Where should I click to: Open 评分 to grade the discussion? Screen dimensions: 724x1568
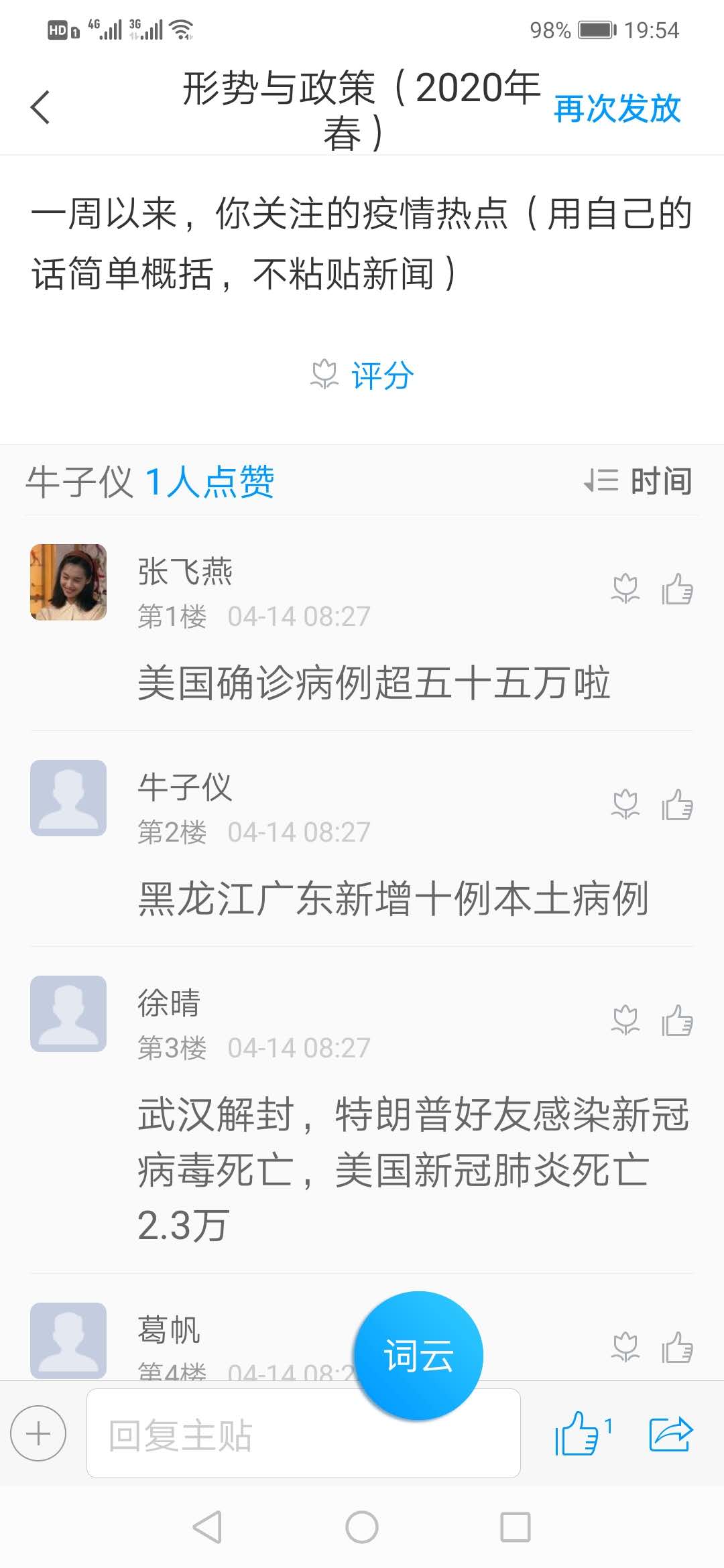[363, 375]
